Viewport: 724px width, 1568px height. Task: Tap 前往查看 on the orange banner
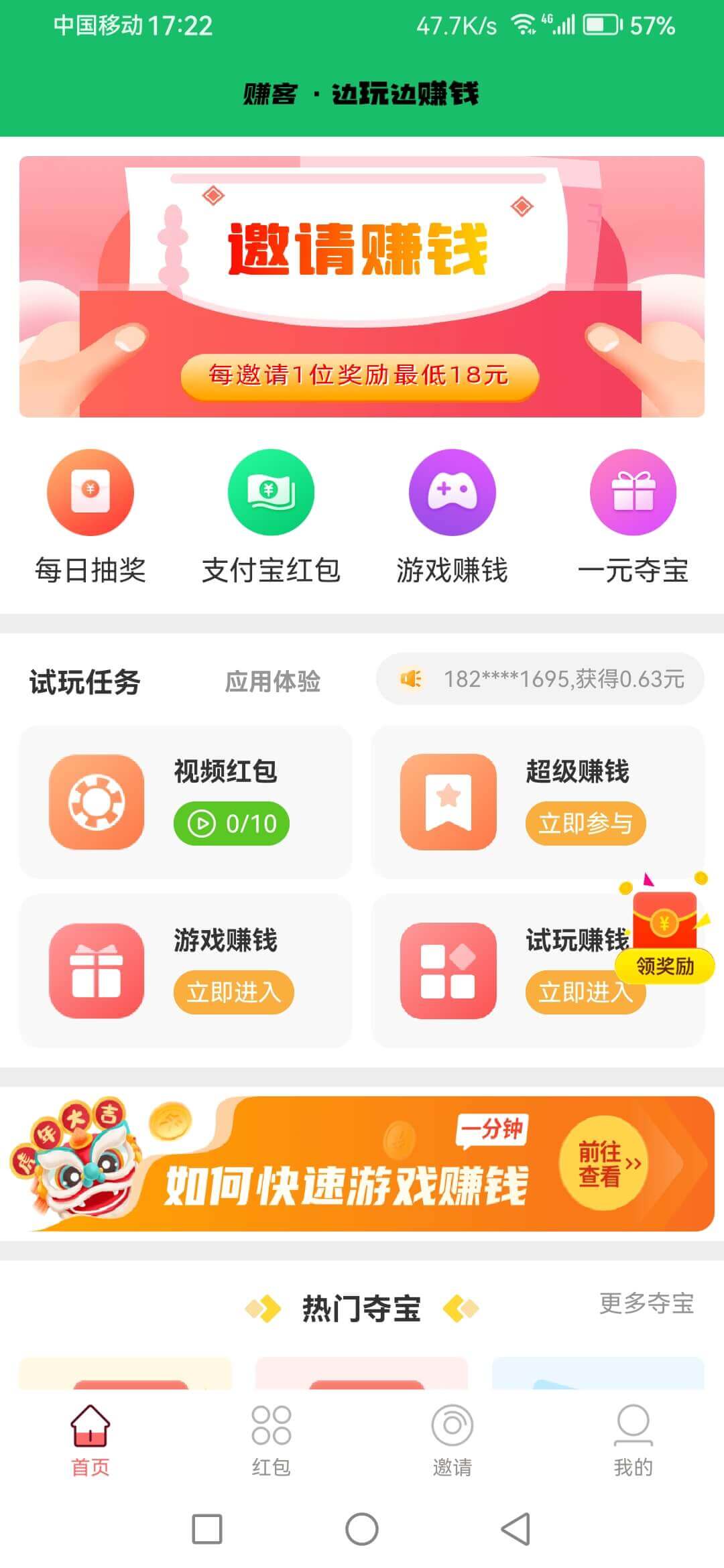[604, 1163]
